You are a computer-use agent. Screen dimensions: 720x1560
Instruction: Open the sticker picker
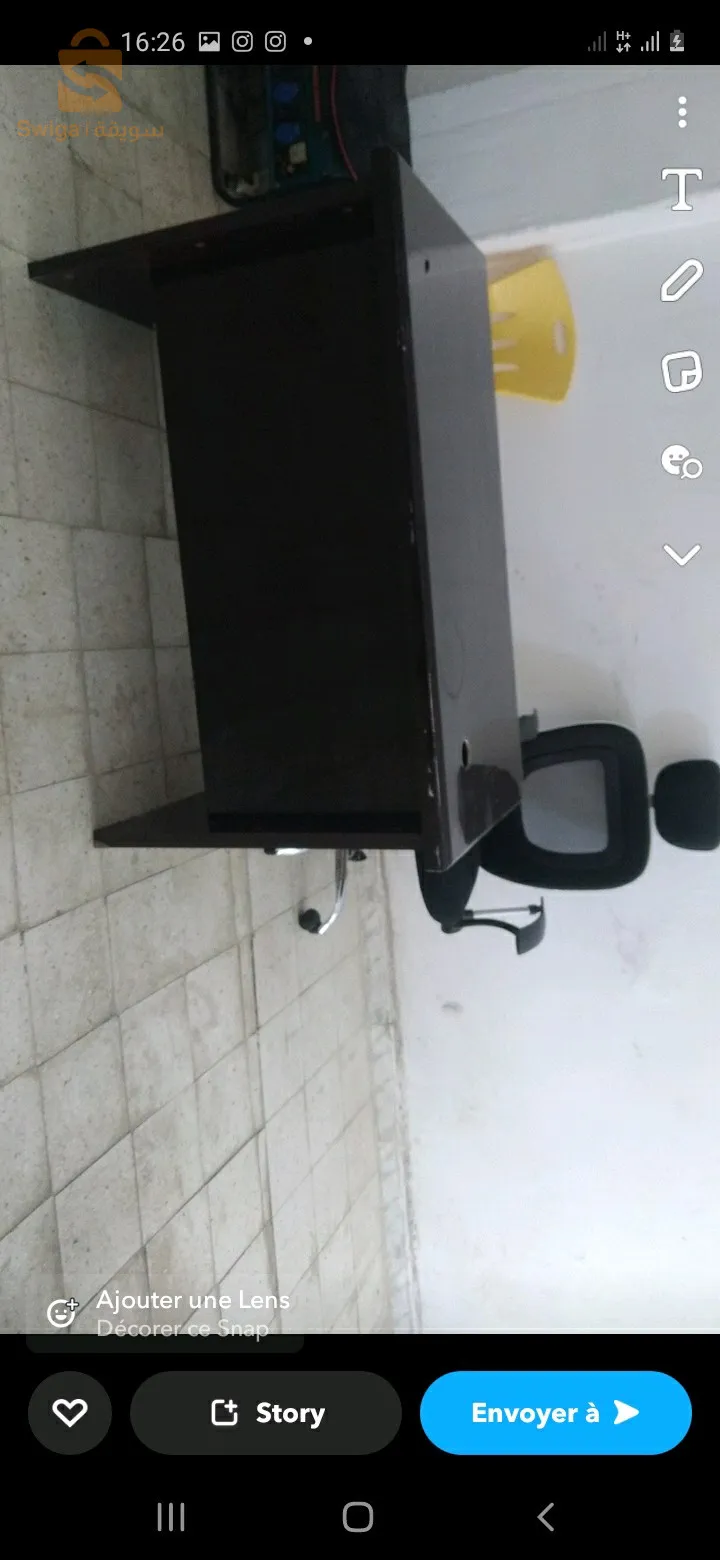682,372
